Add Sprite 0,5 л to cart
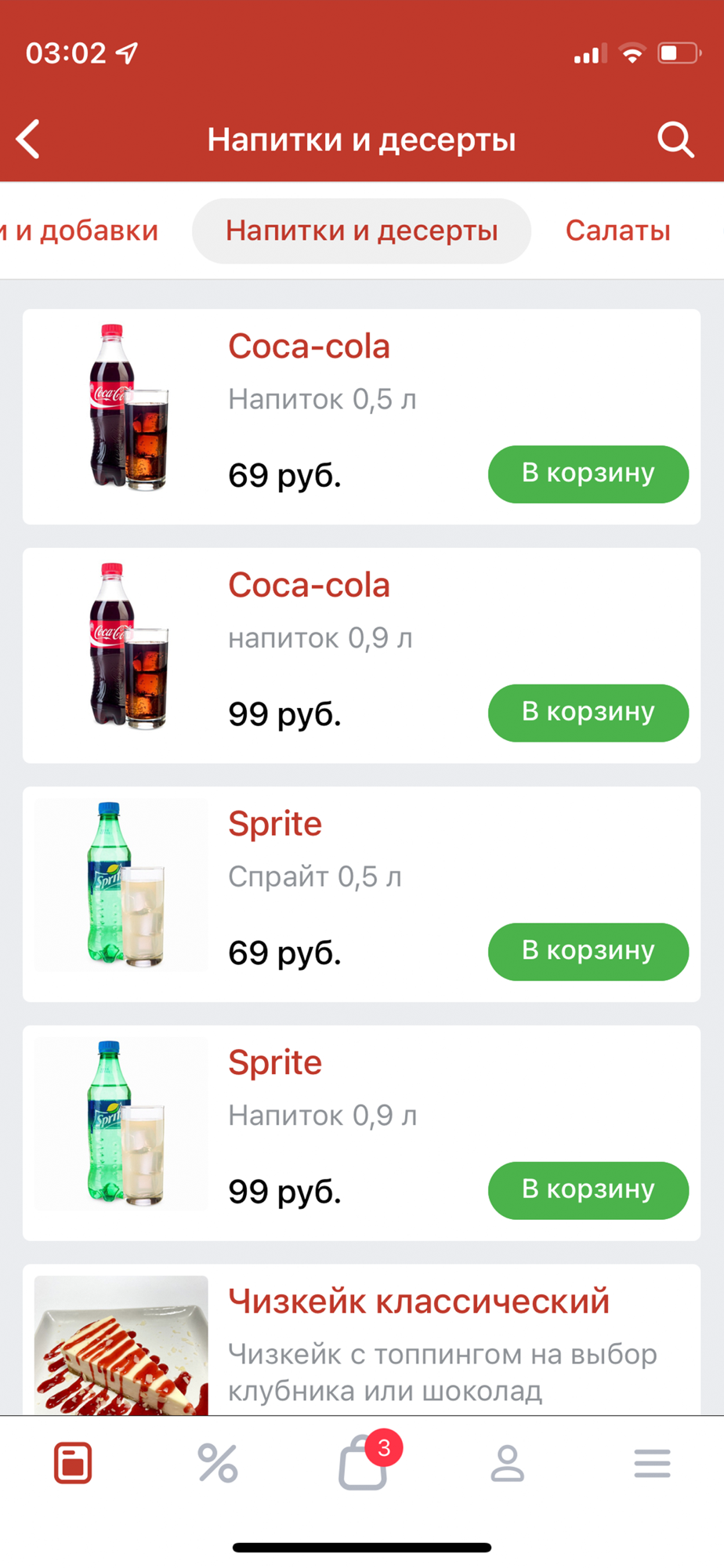 point(588,952)
